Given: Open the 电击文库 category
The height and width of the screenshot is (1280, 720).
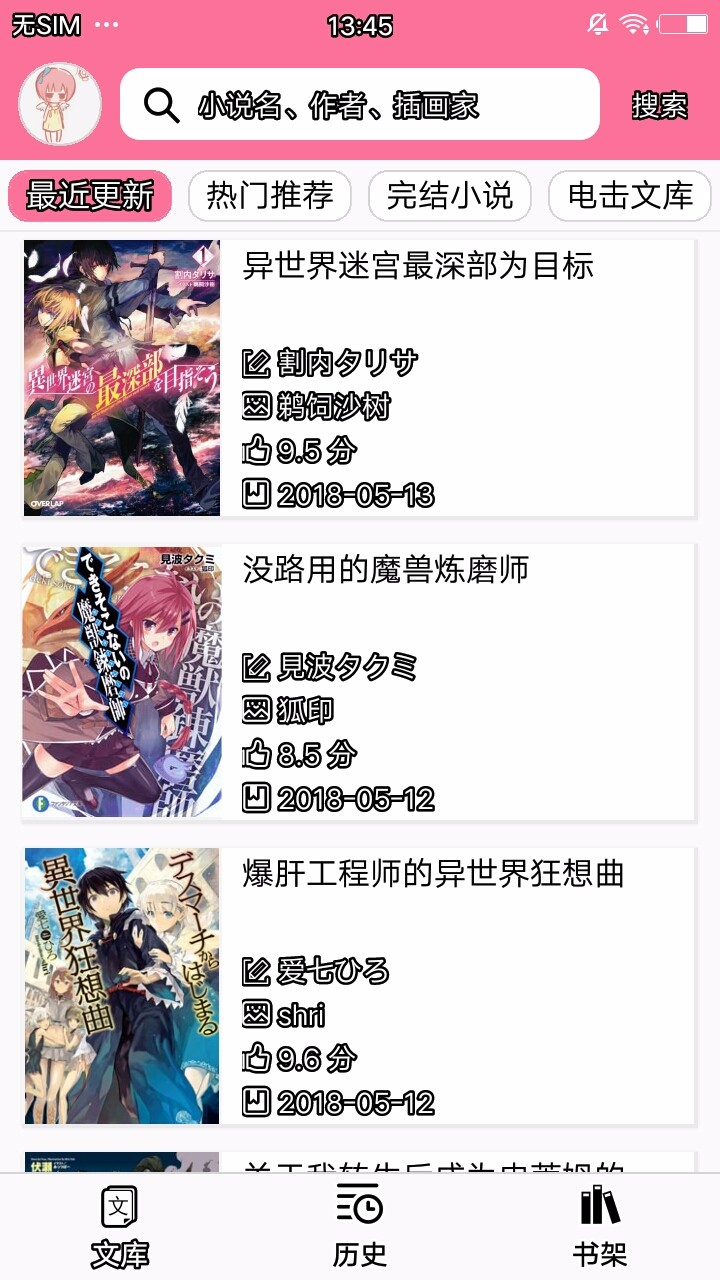Looking at the screenshot, I should (630, 195).
